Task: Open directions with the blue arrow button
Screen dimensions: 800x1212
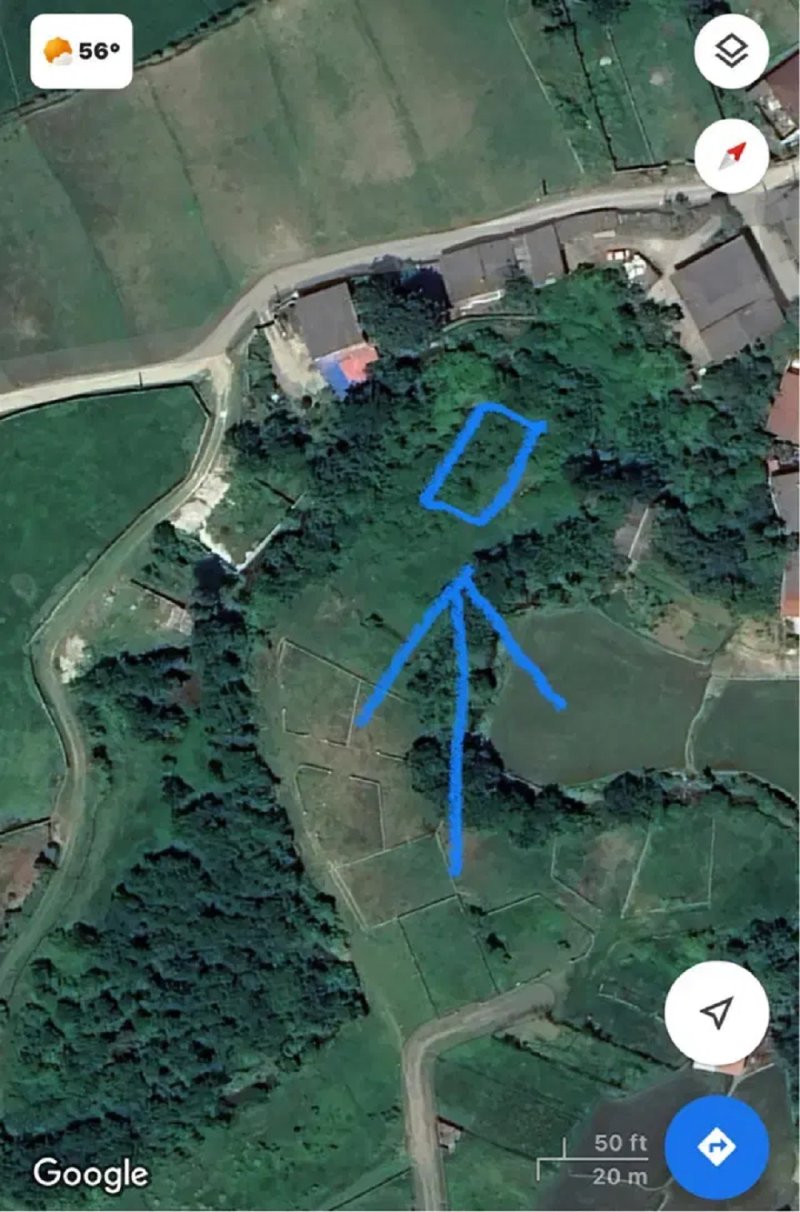Action: tap(716, 1146)
